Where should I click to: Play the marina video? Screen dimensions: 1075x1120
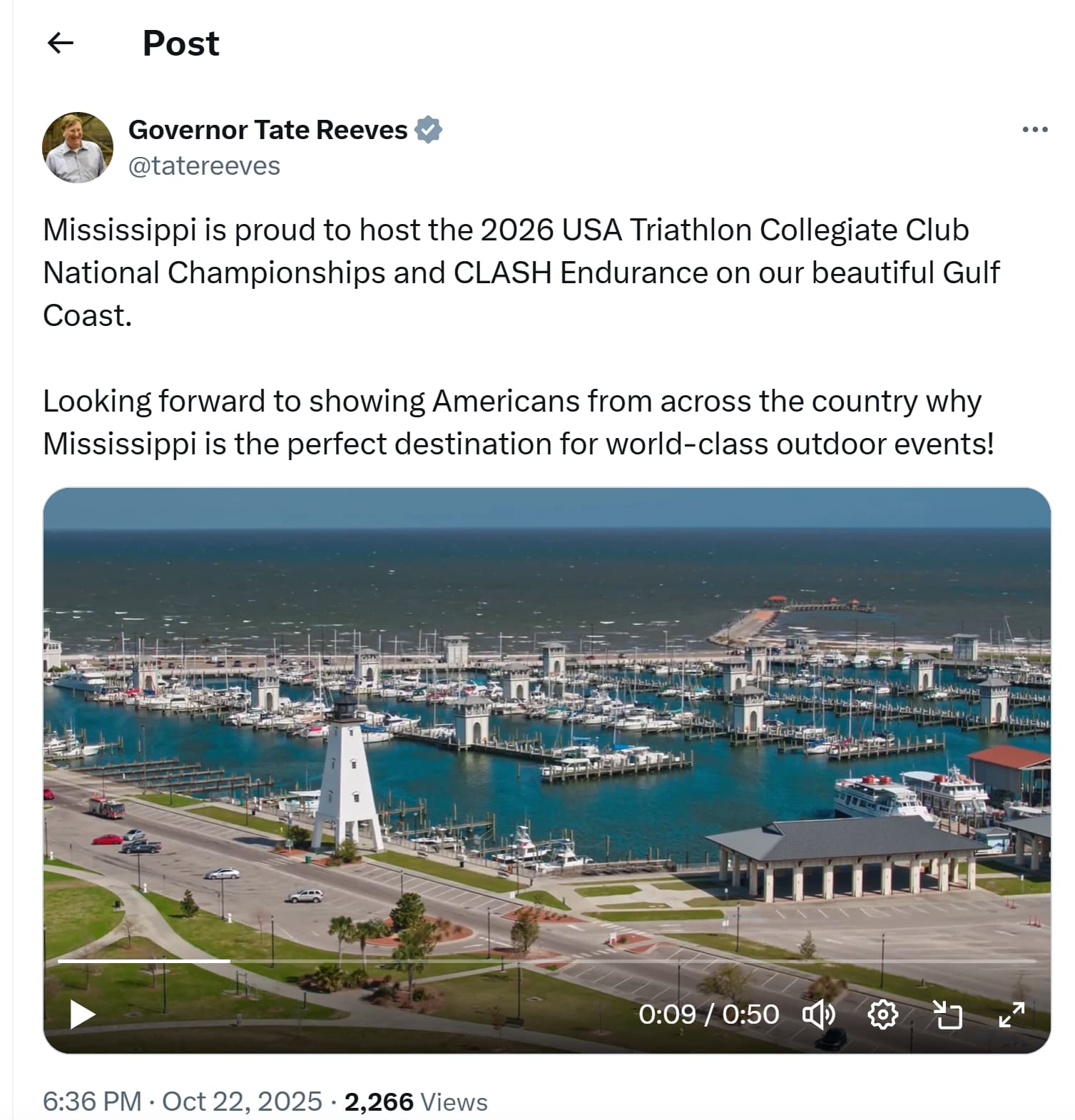click(82, 1014)
